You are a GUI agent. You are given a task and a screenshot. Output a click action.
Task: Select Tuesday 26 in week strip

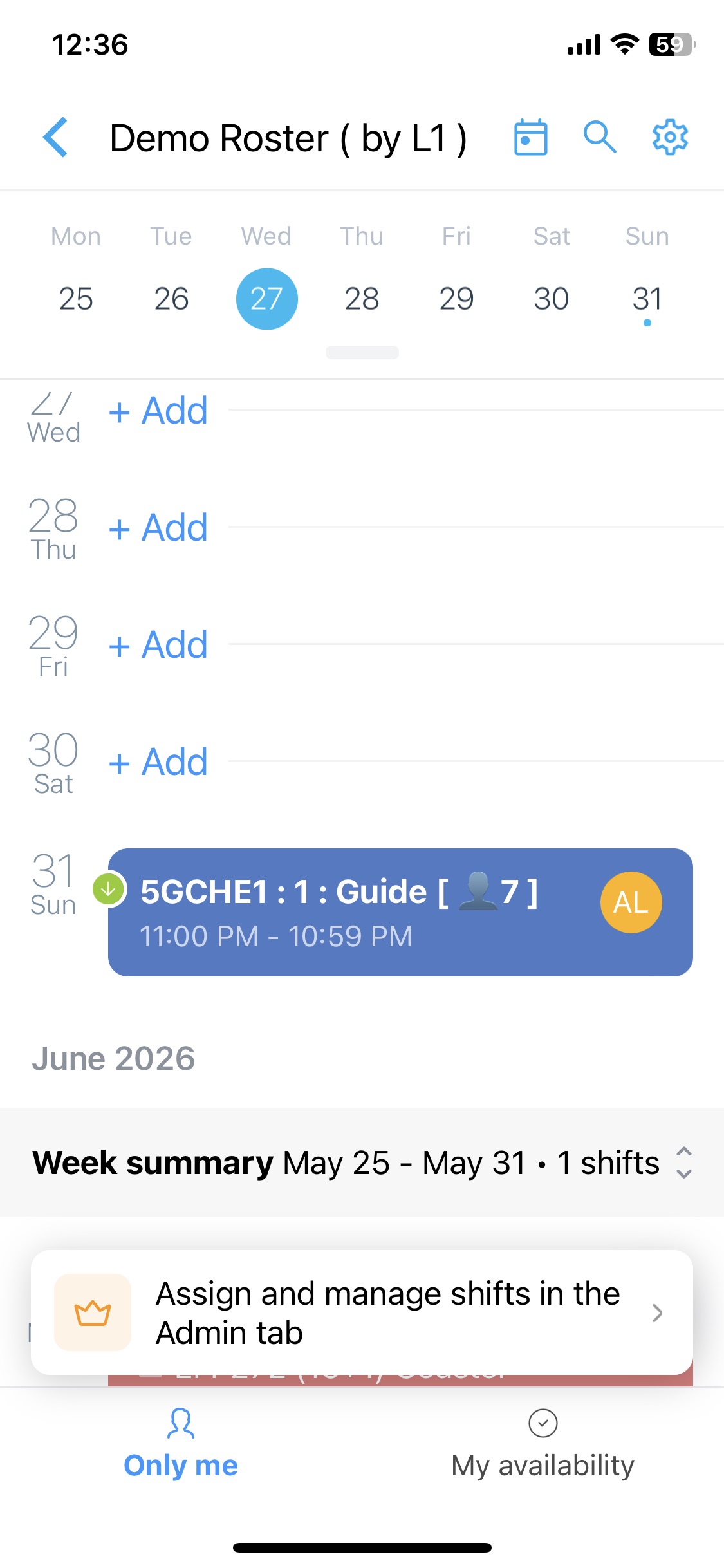pyautogui.click(x=171, y=299)
